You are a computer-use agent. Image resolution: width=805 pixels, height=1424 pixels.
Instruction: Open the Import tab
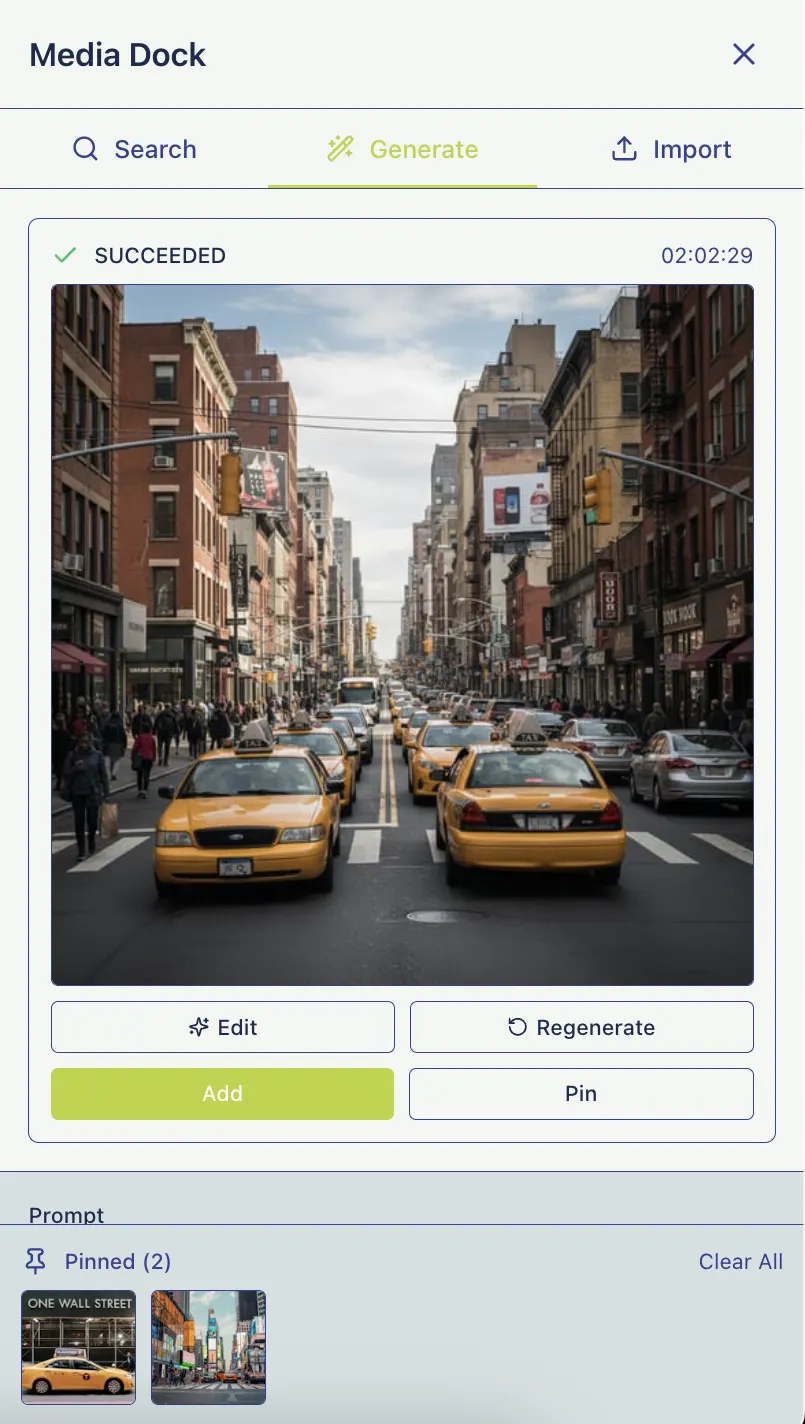point(671,150)
